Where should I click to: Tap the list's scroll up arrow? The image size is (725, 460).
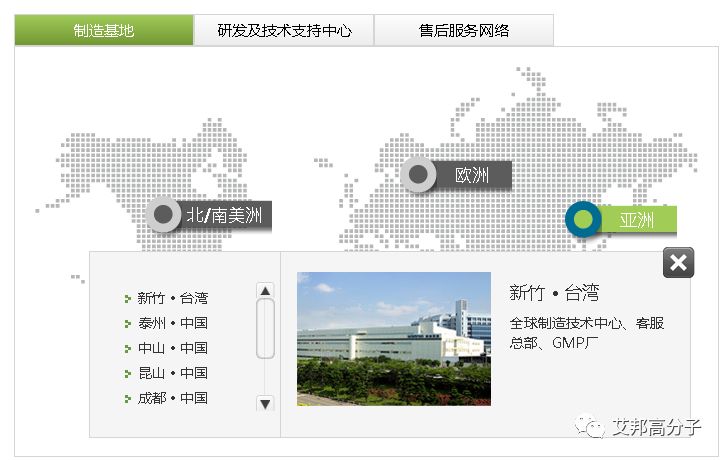(x=265, y=291)
